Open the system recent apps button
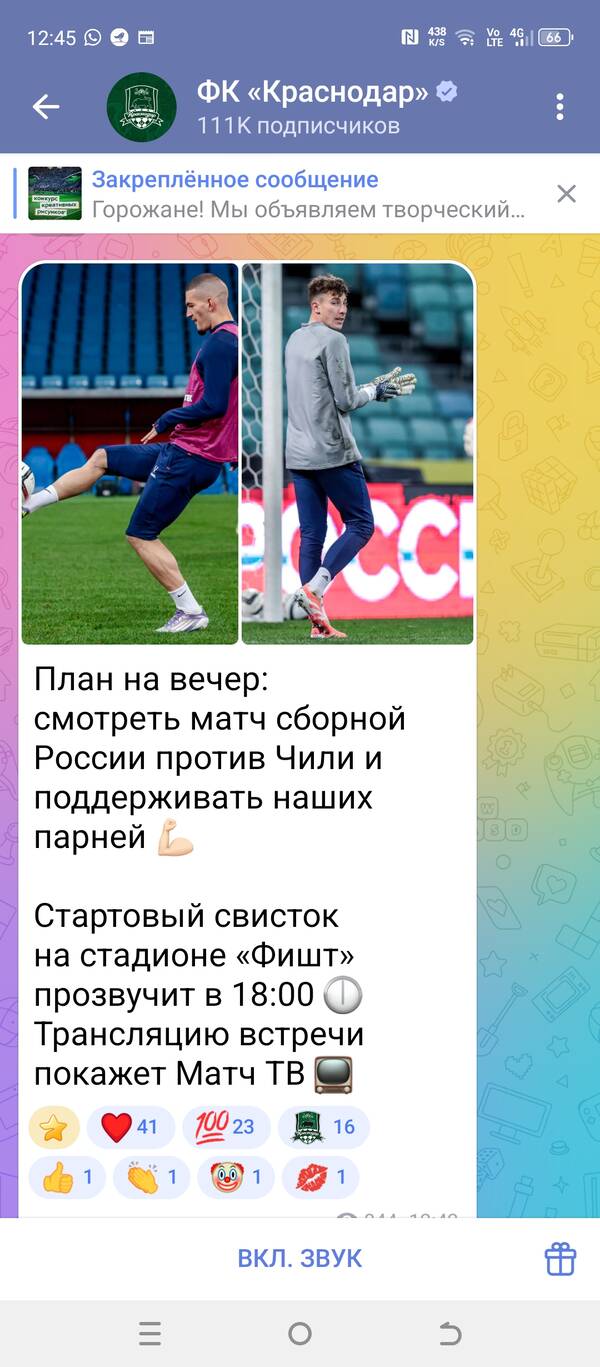 [x=150, y=1333]
